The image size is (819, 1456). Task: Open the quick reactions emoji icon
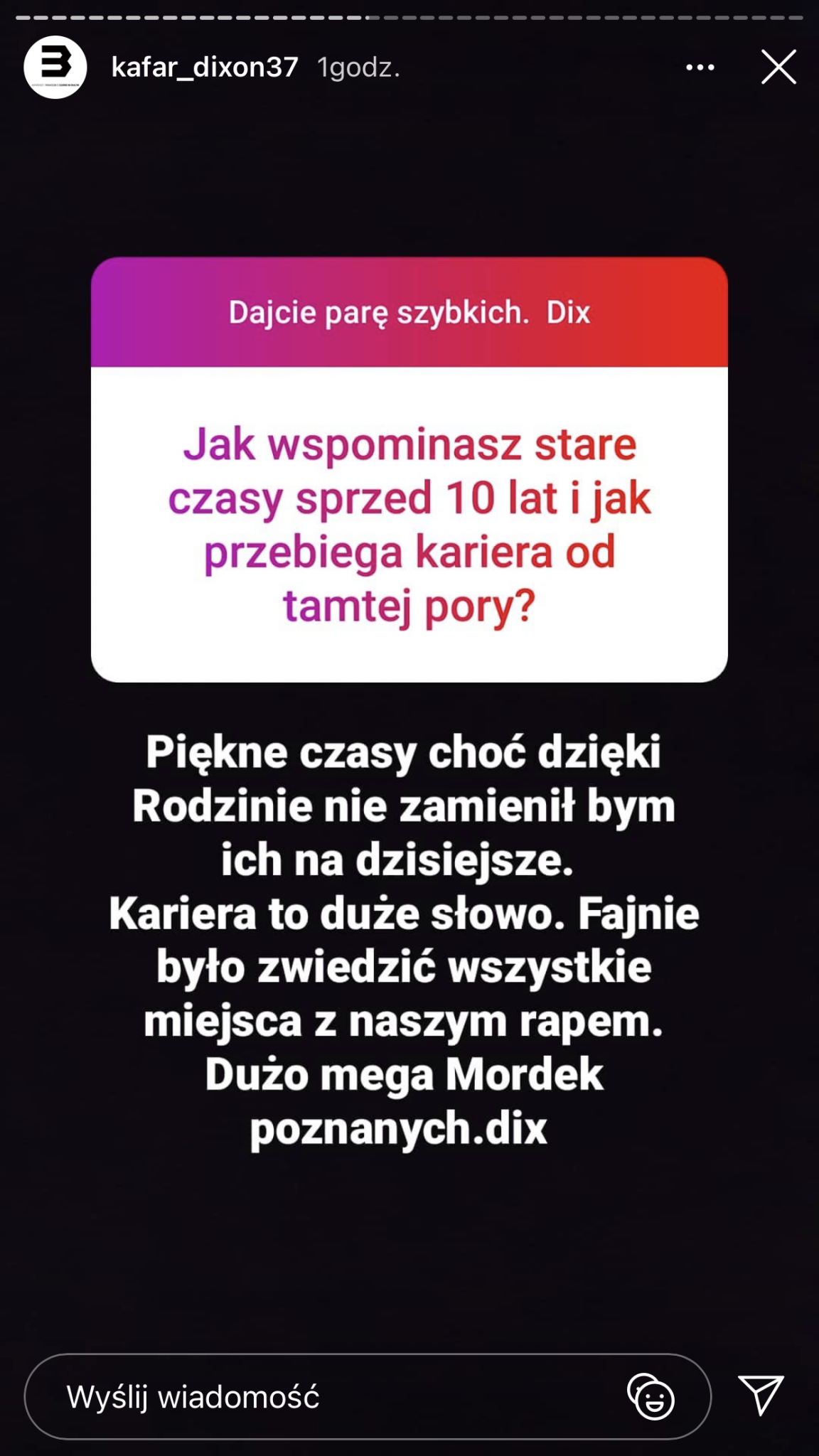coord(651,1397)
